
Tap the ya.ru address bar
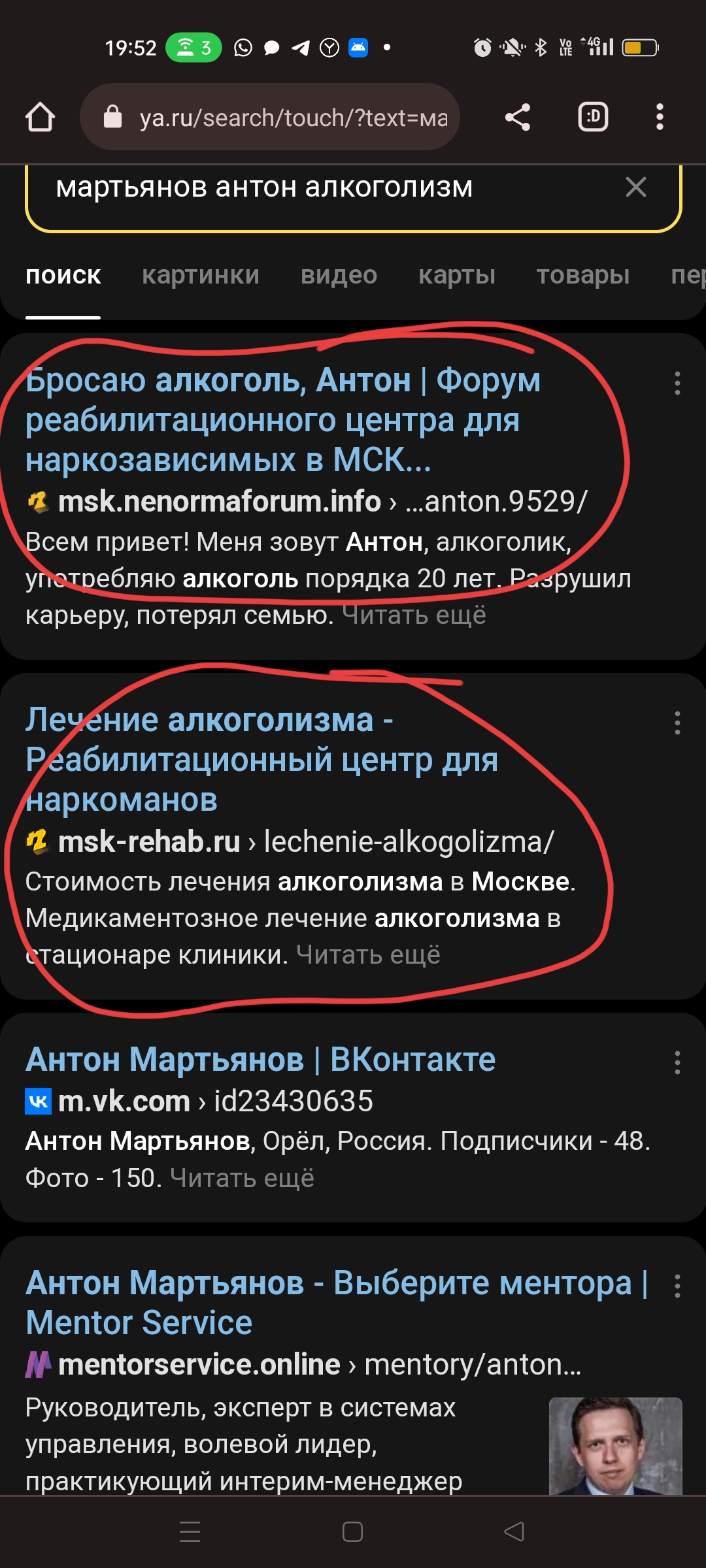[x=270, y=117]
